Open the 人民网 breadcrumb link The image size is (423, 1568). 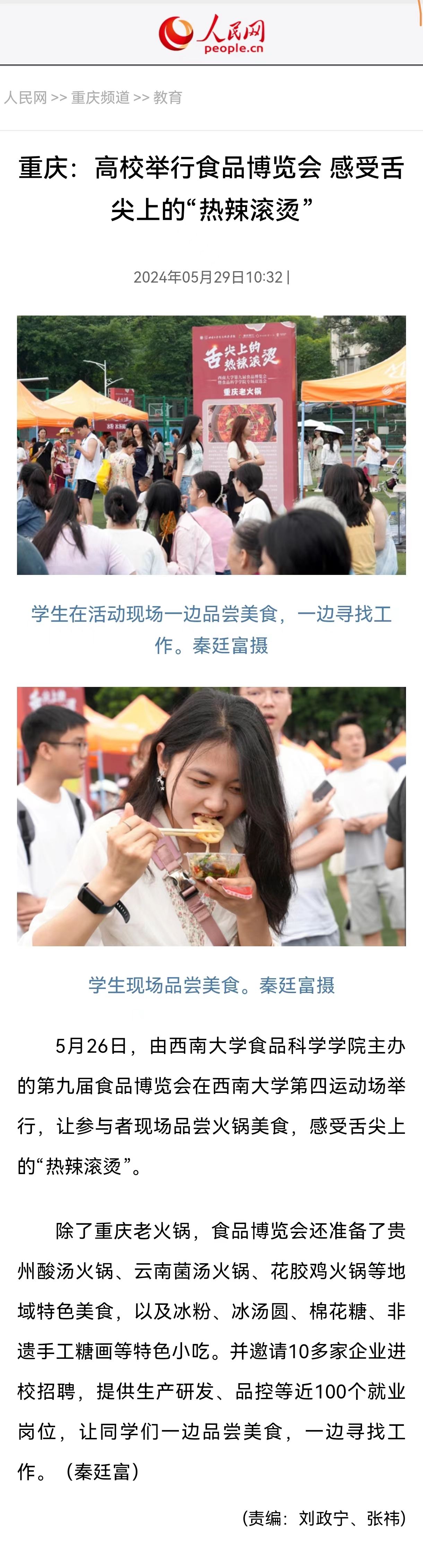25,97
